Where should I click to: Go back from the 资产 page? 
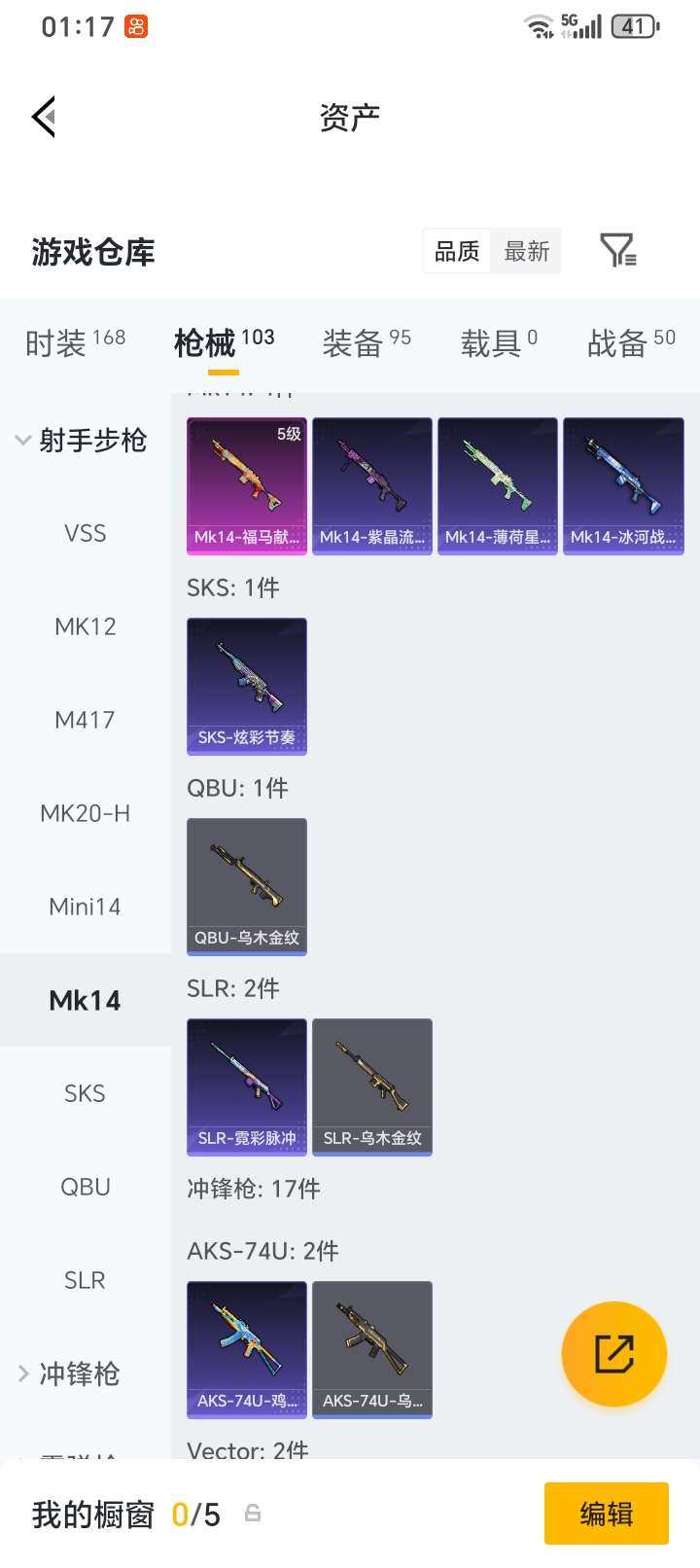coord(44,117)
